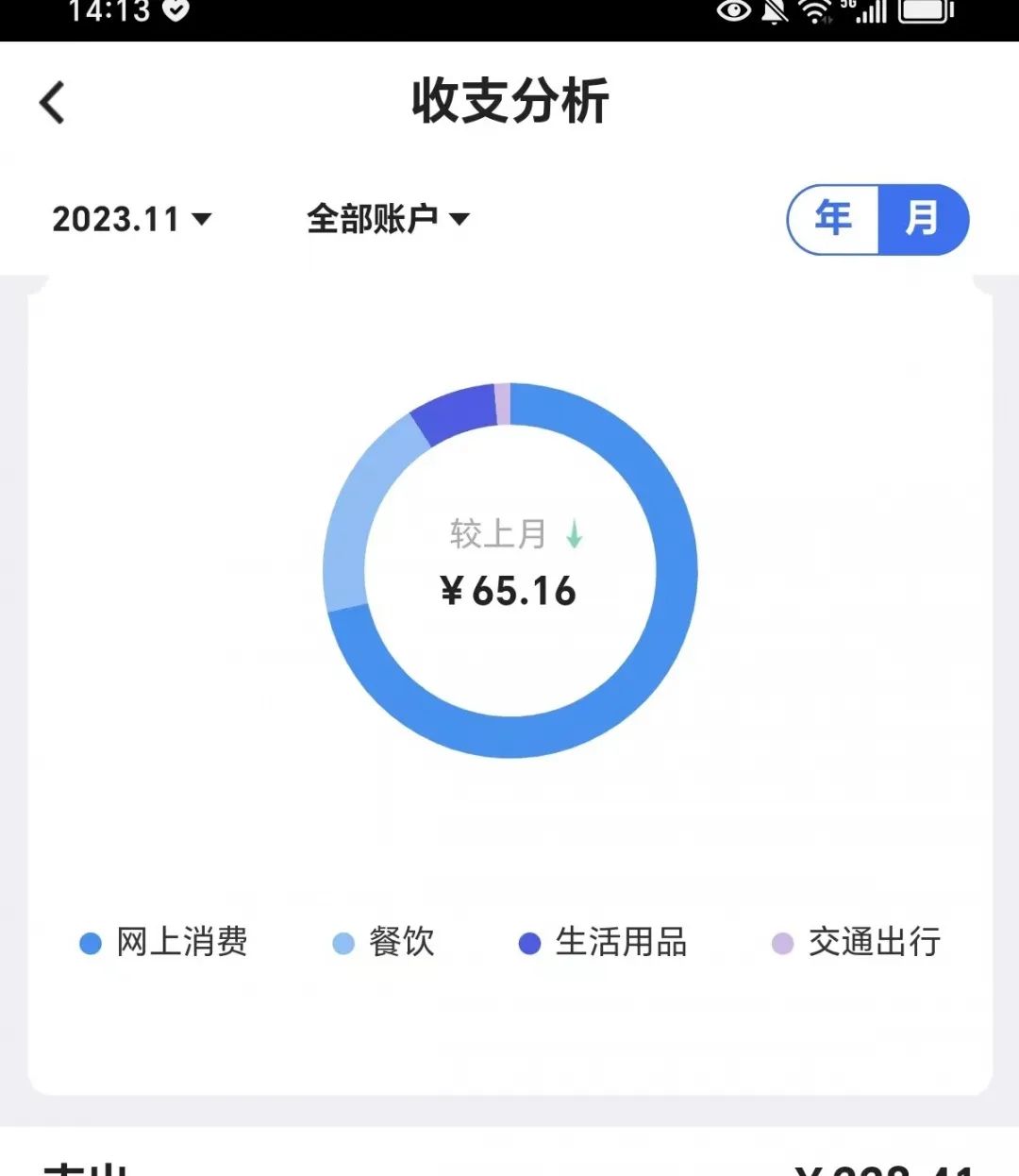Switch to the 年 view

click(833, 219)
